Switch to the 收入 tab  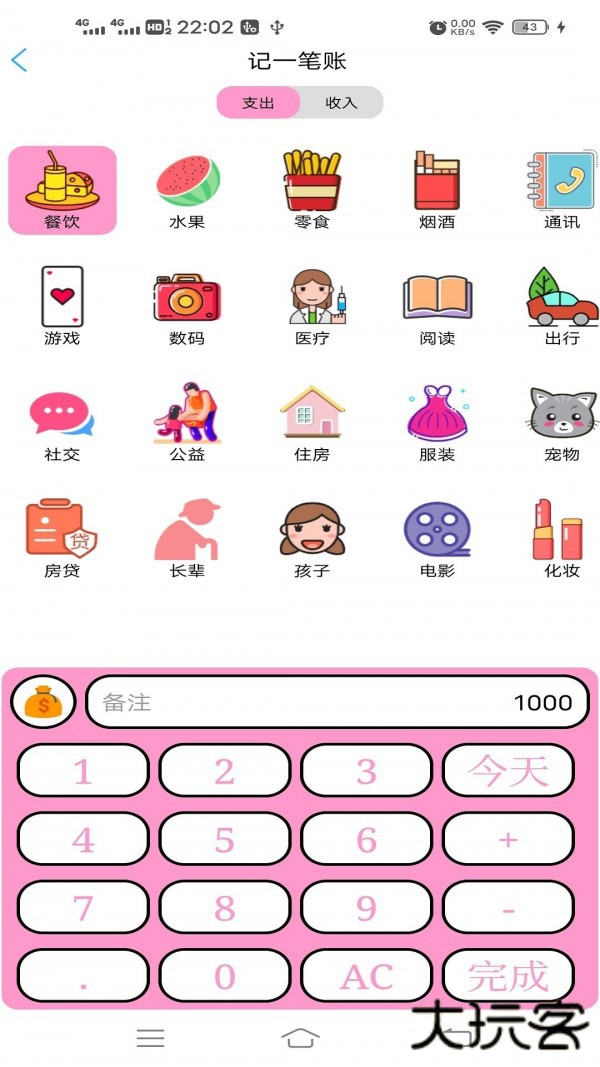coord(341,103)
